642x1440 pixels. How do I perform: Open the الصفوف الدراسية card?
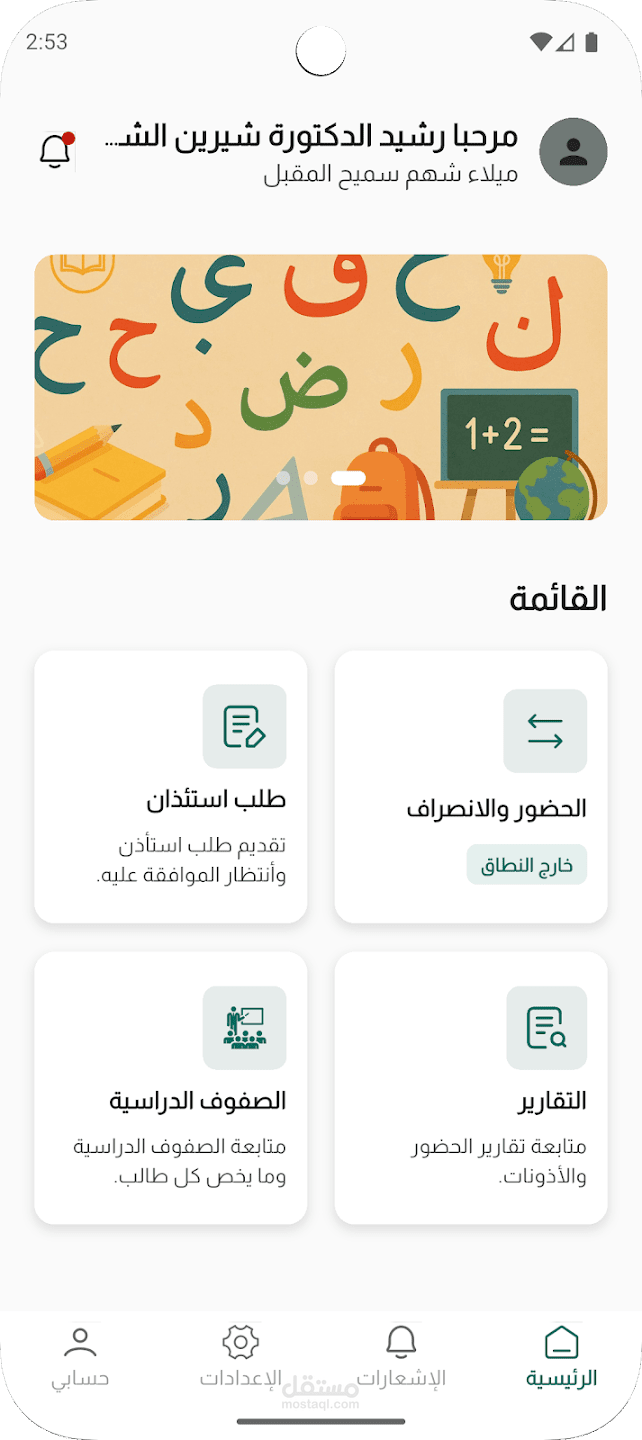171,1088
